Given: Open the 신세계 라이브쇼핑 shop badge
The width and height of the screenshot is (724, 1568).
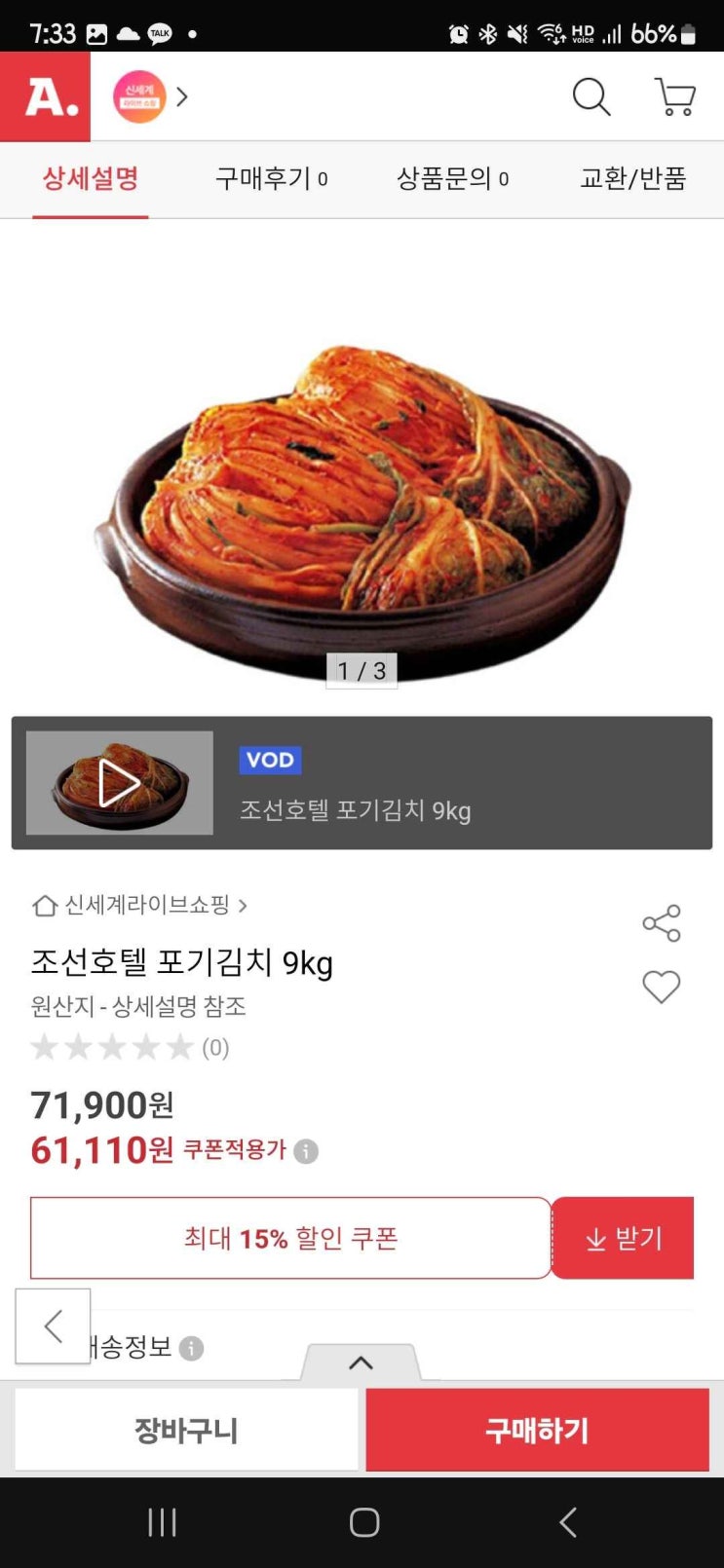Looking at the screenshot, I should pos(140,97).
